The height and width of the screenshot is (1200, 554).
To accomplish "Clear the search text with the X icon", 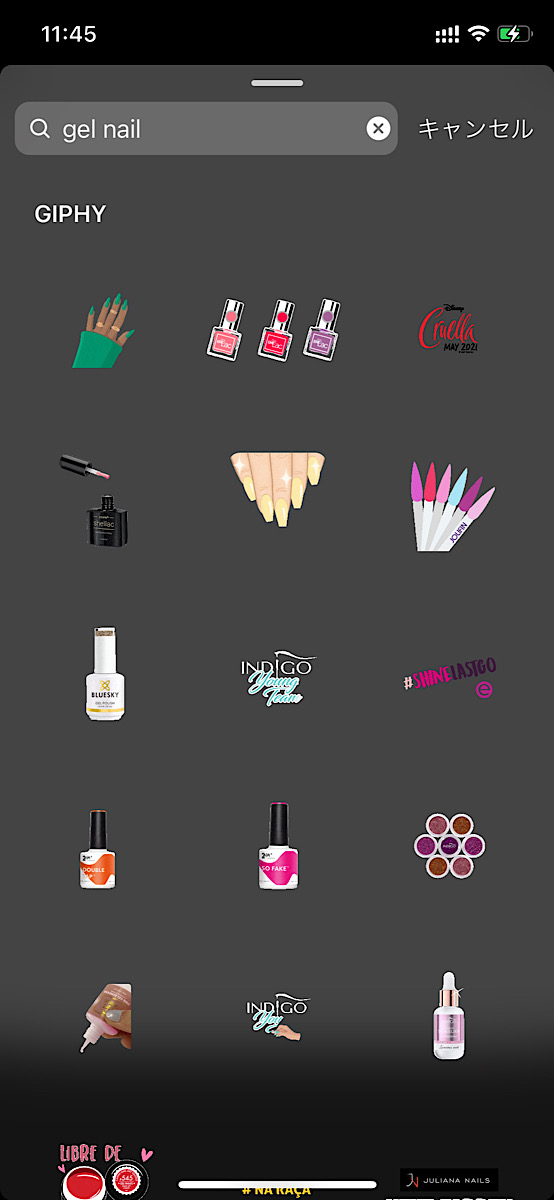I will (378, 128).
